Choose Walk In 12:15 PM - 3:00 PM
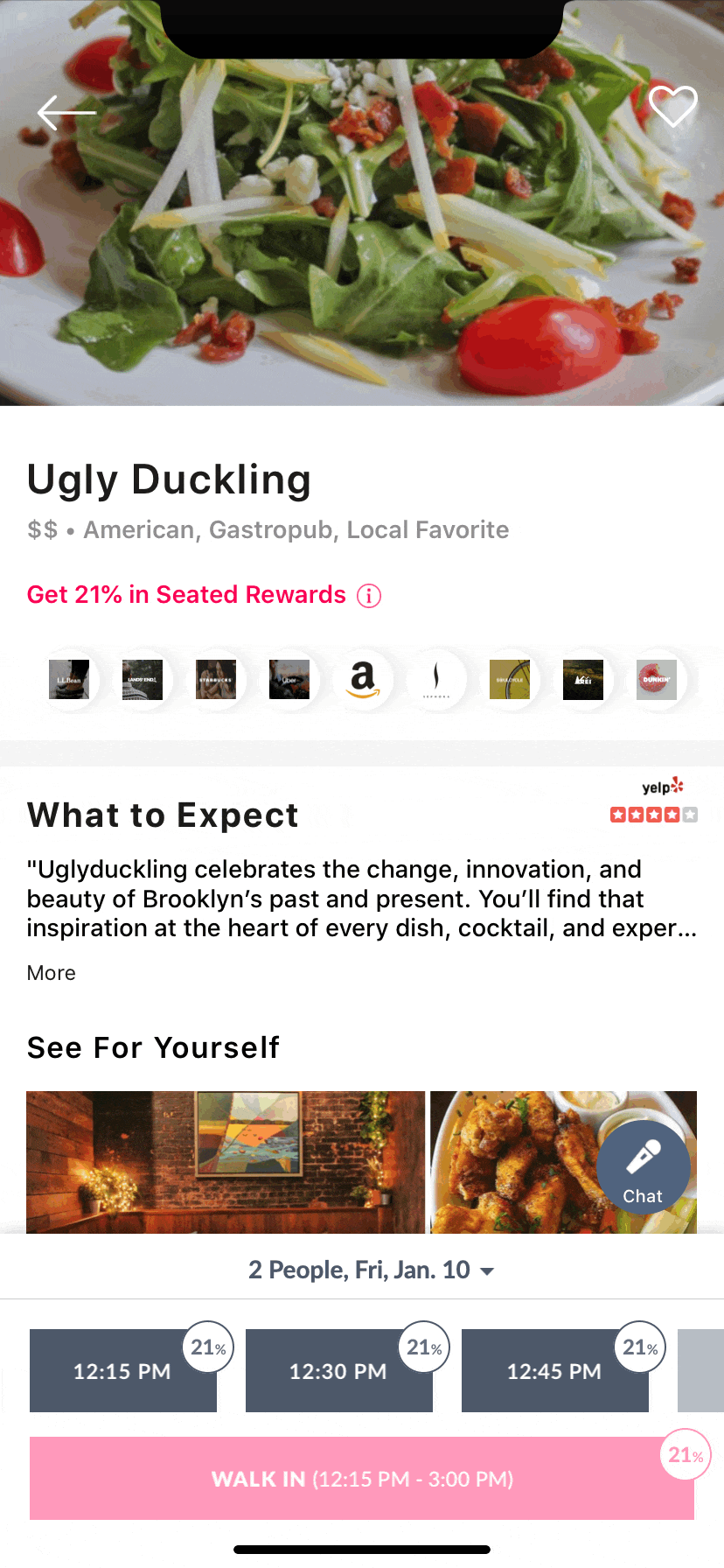This screenshot has height=1568, width=724. coord(362,1479)
